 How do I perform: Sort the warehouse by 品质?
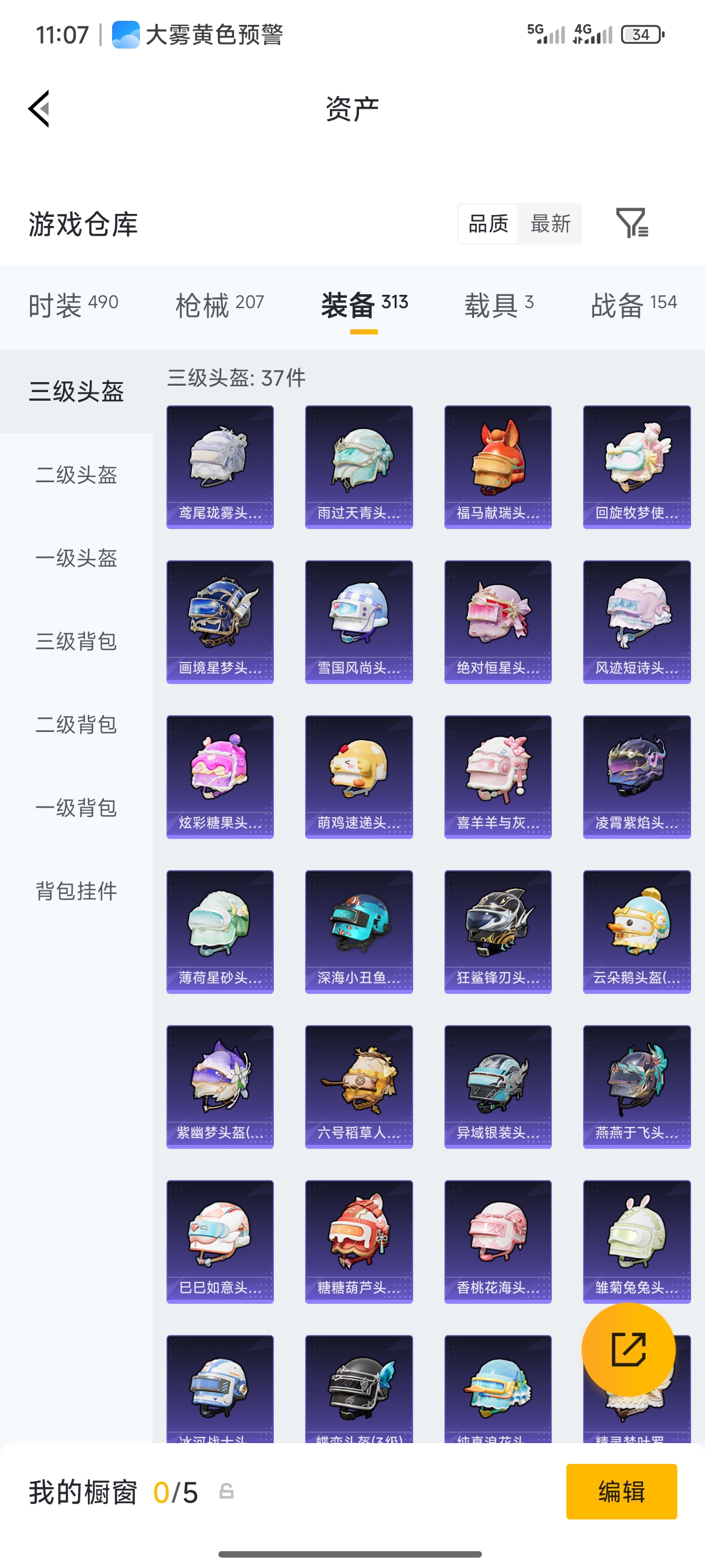click(488, 224)
